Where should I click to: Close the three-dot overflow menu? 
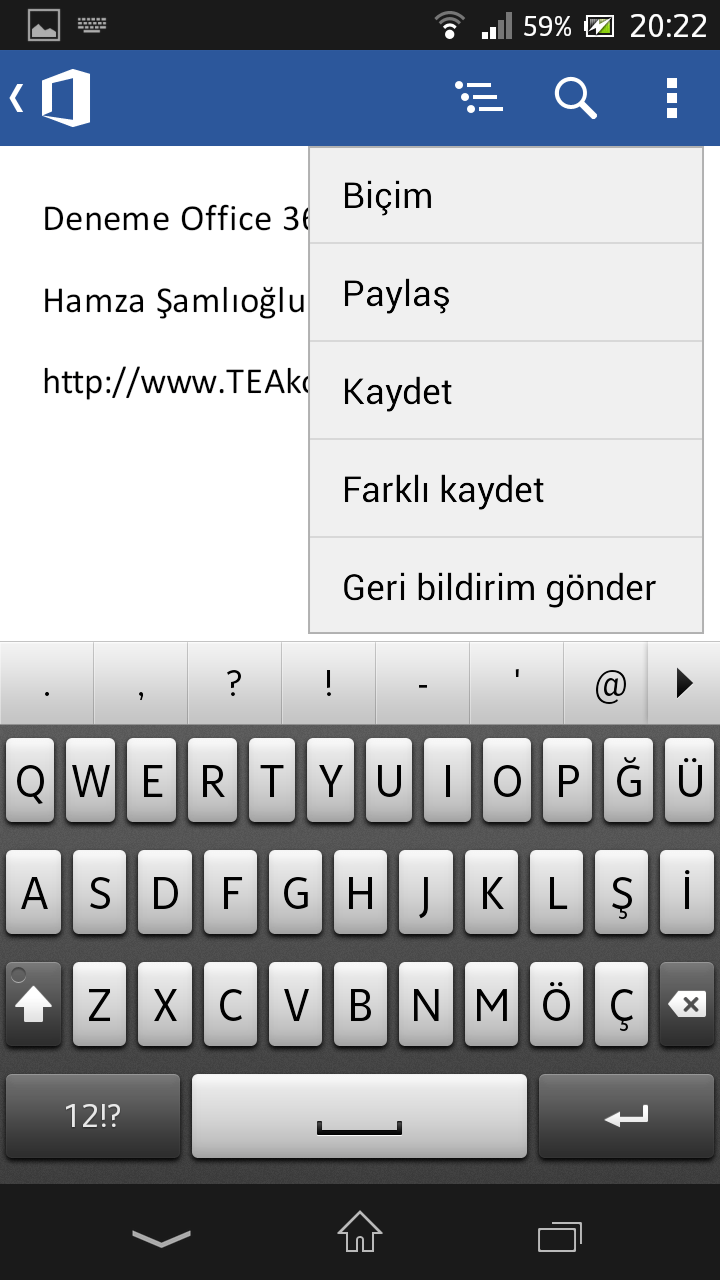(x=672, y=98)
